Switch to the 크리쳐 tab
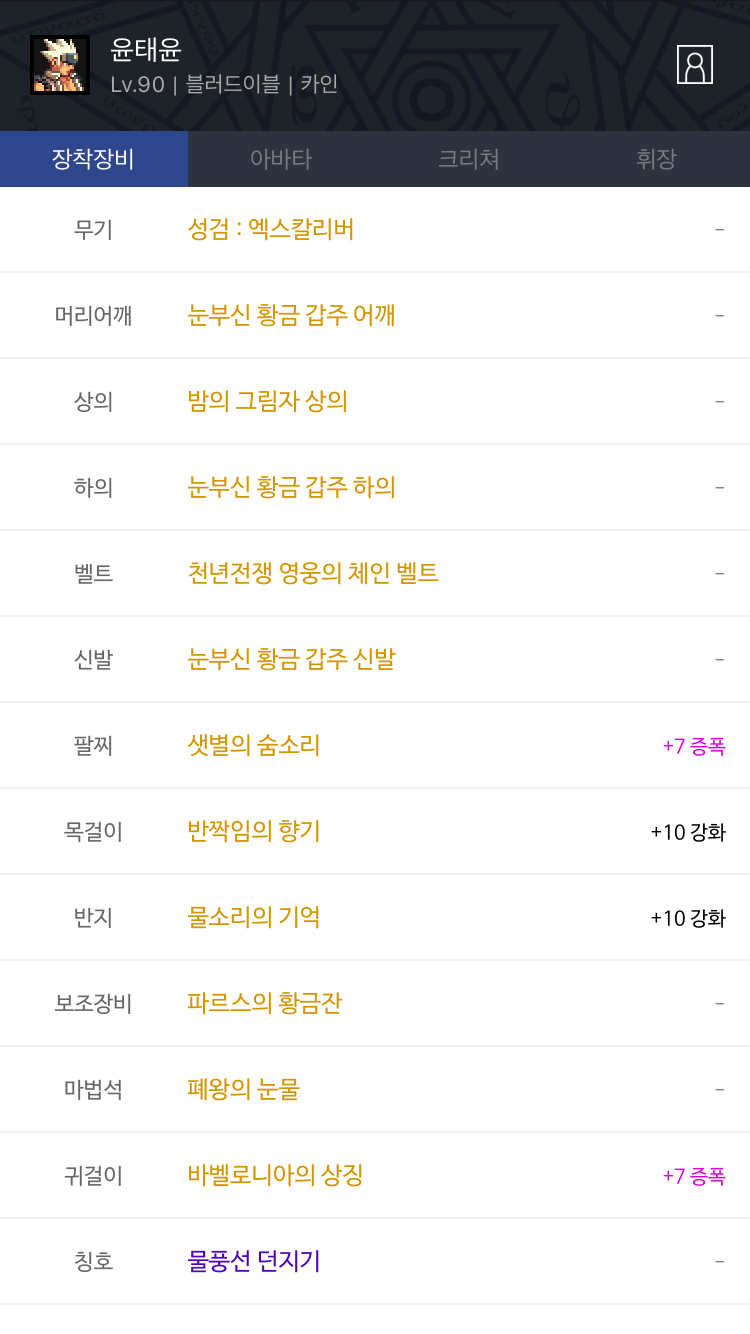The height and width of the screenshot is (1334, 750). pyautogui.click(x=469, y=159)
